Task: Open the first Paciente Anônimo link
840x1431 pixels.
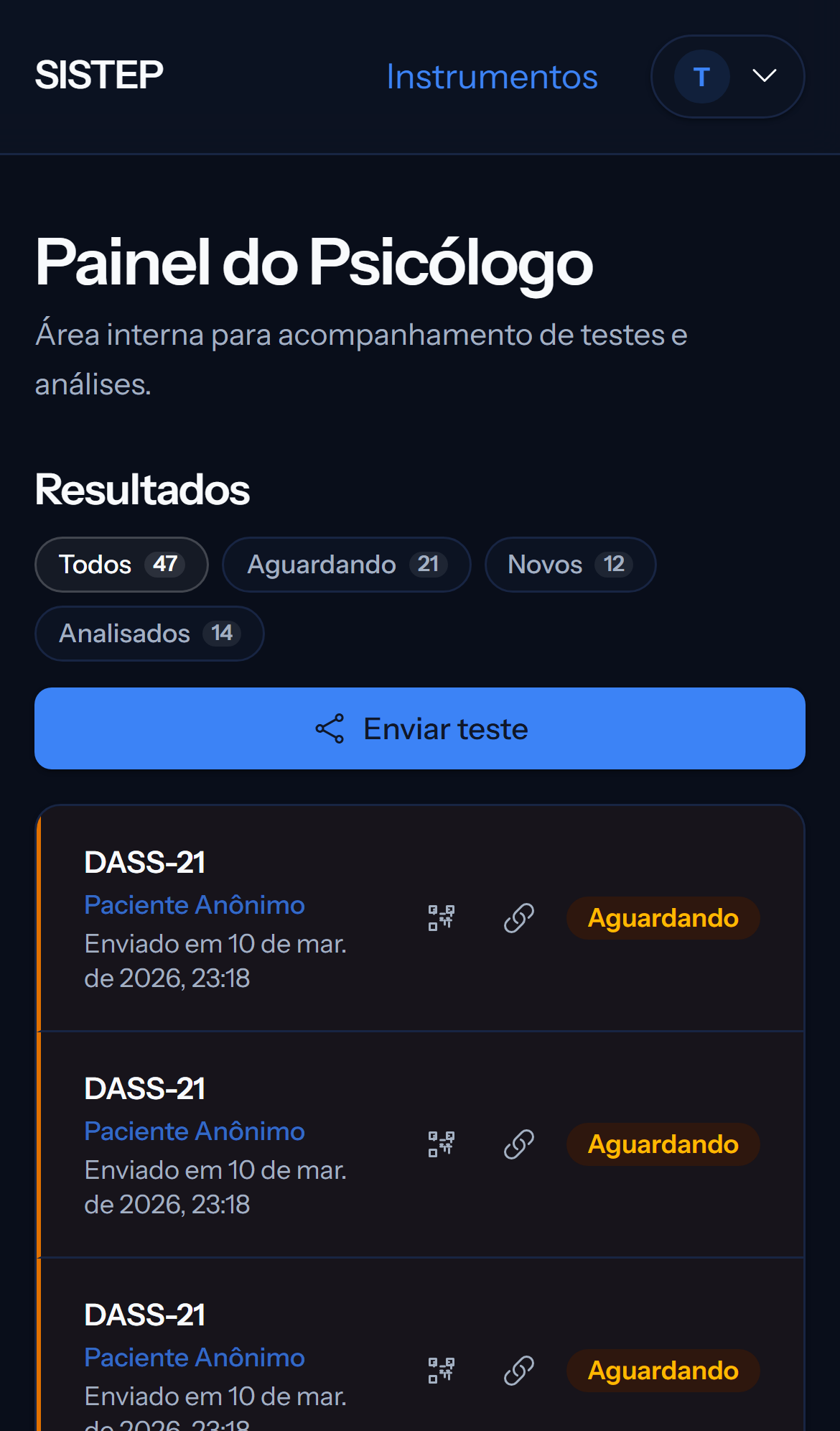Action: click(x=195, y=904)
